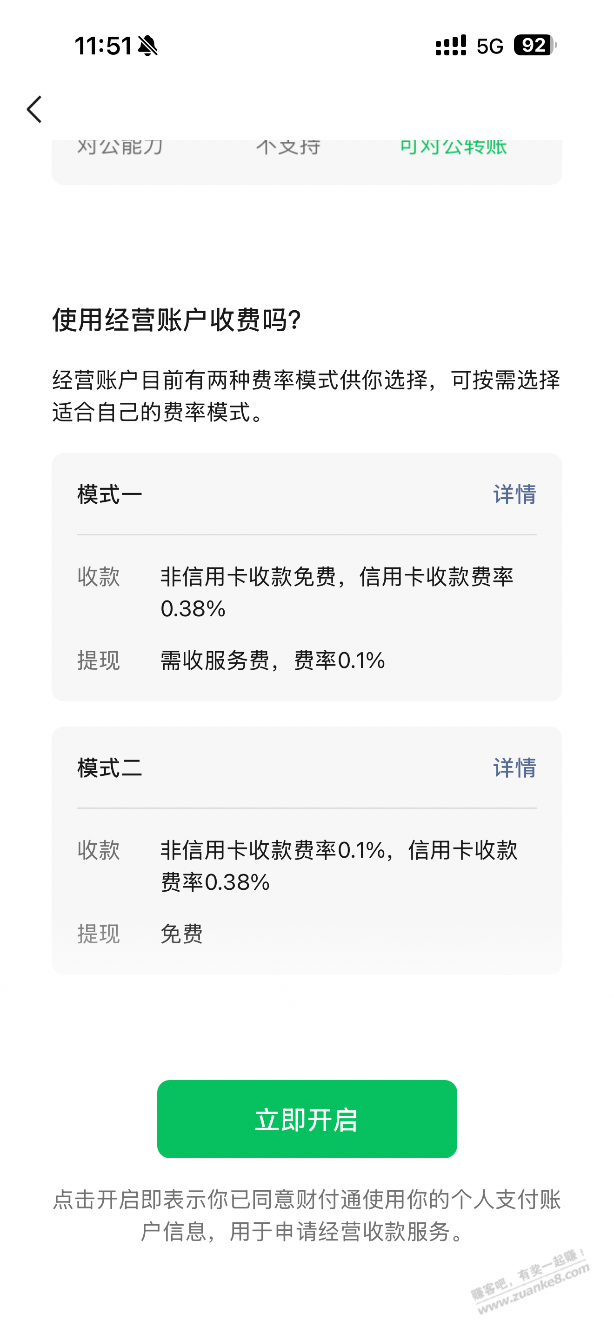Image resolution: width=614 pixels, height=1334 pixels.
Task: Open 详情 for 模式一
Action: (x=514, y=494)
